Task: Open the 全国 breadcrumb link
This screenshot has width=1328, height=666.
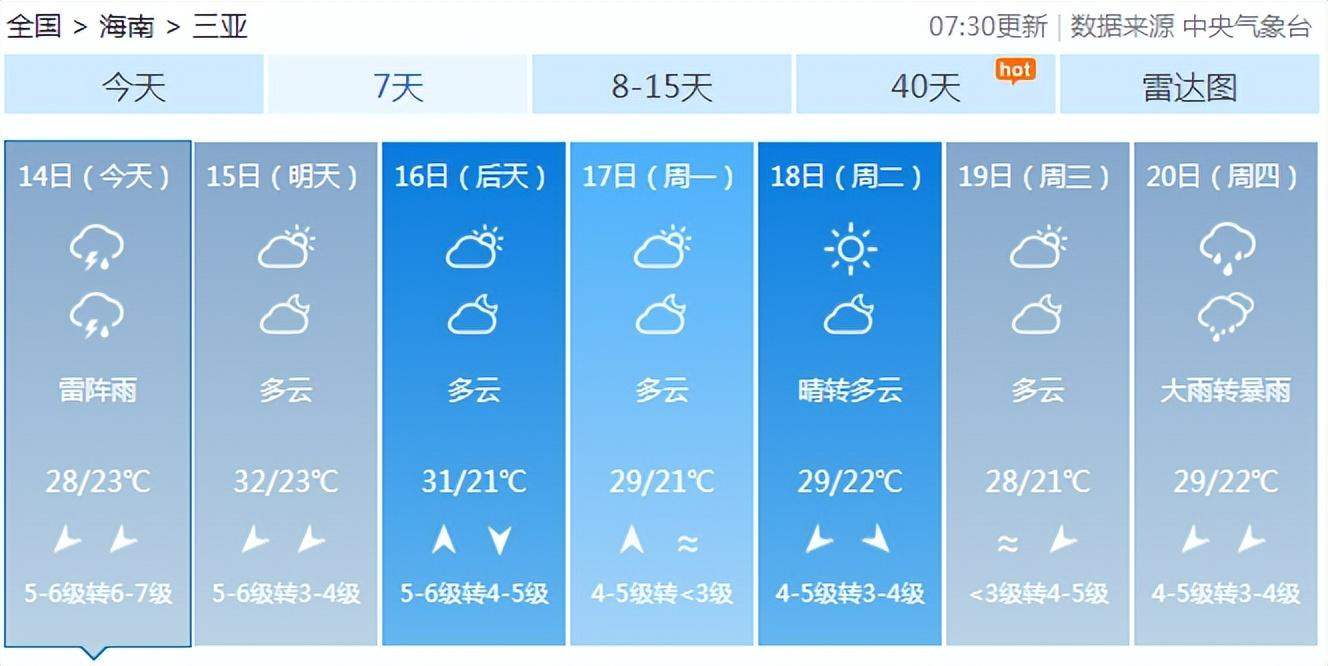Action: click(34, 26)
